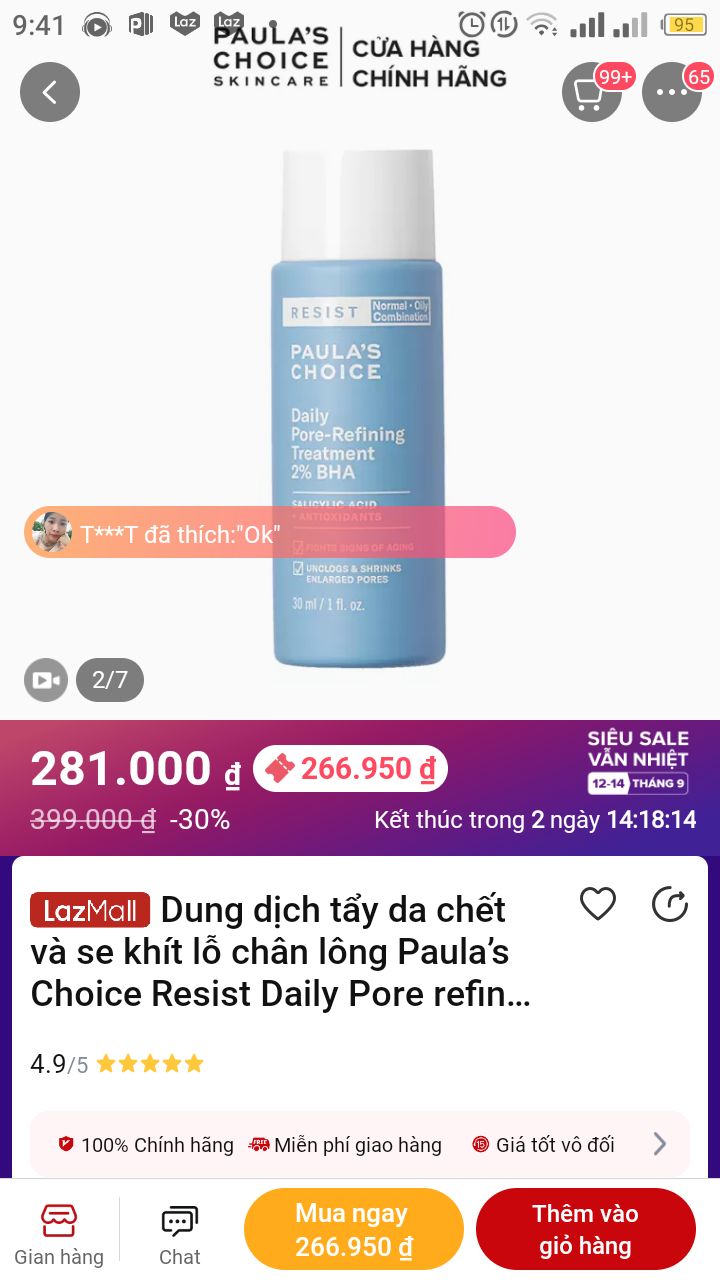Buy now with Mua ngay 266.950 đ
Screen dimensions: 720x1280
pyautogui.click(x=354, y=1230)
